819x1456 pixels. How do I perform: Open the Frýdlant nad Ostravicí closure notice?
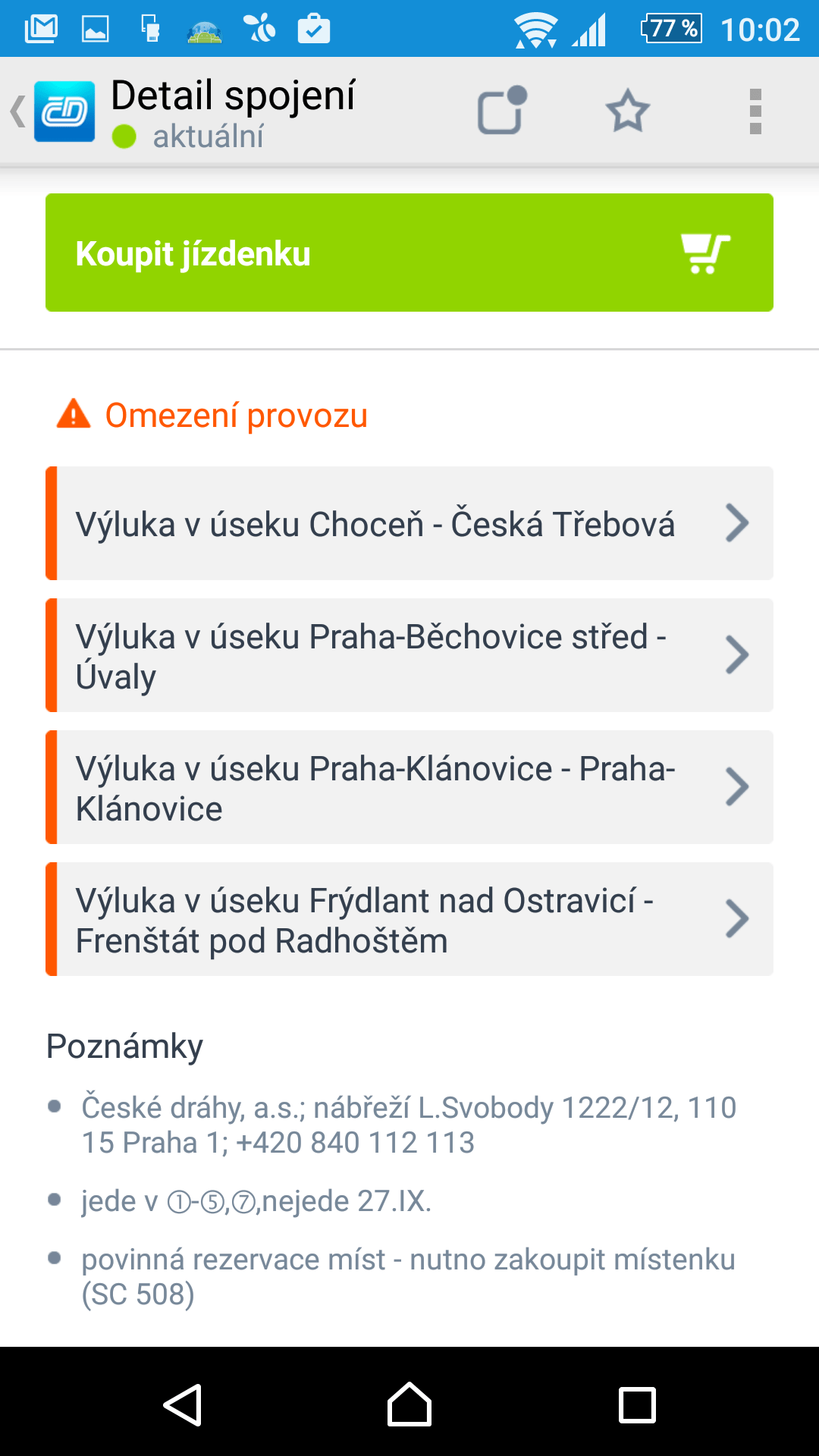click(409, 919)
